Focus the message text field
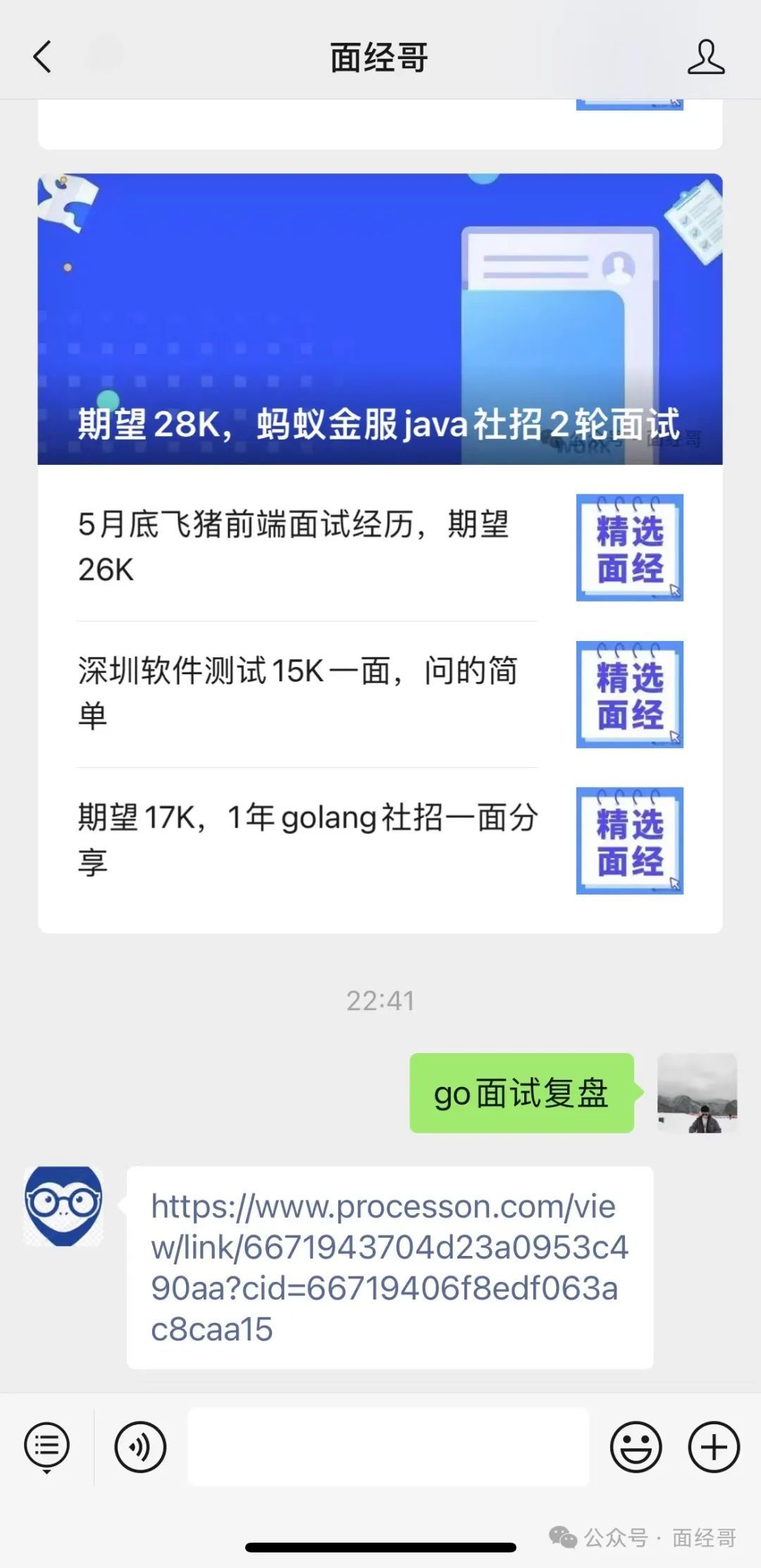761x1568 pixels. click(x=388, y=1447)
